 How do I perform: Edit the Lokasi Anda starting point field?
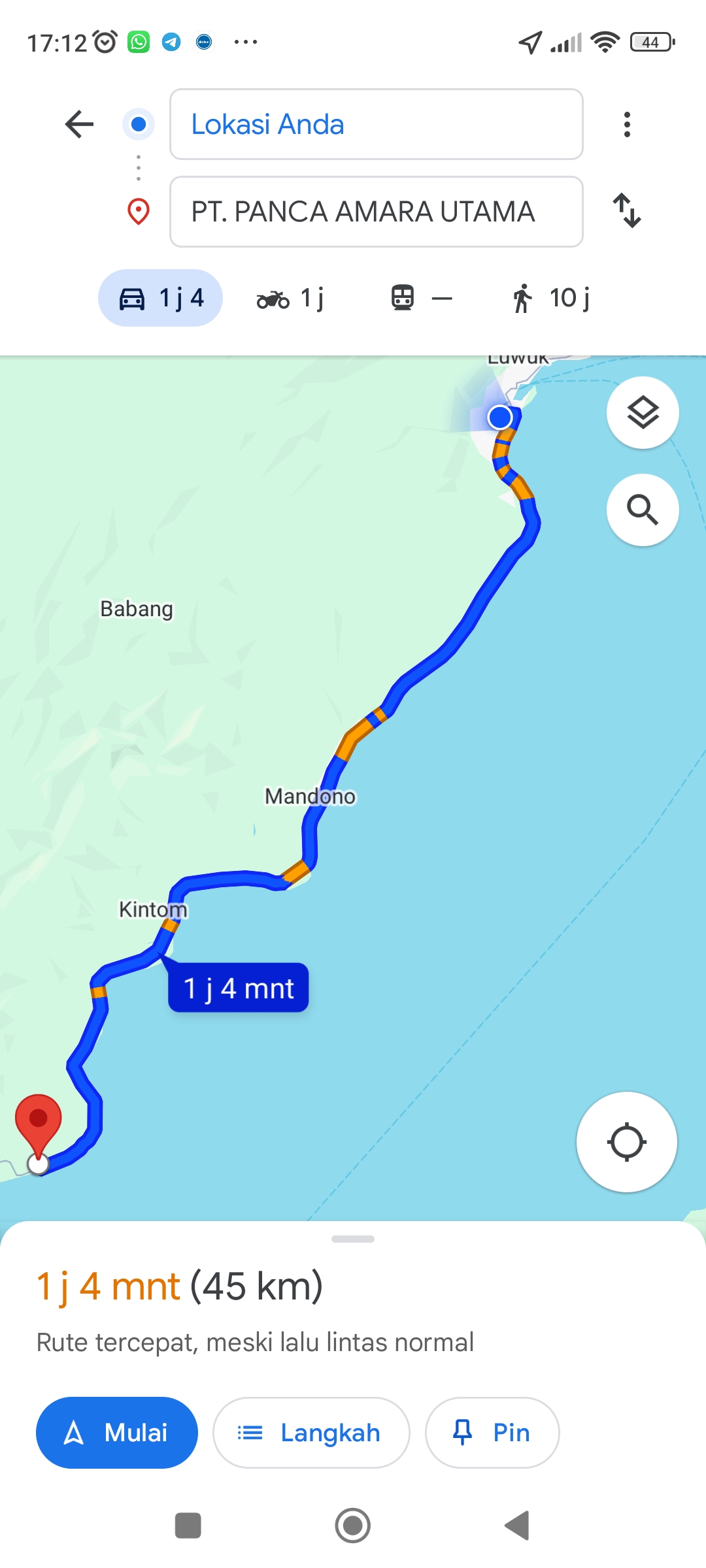click(376, 124)
